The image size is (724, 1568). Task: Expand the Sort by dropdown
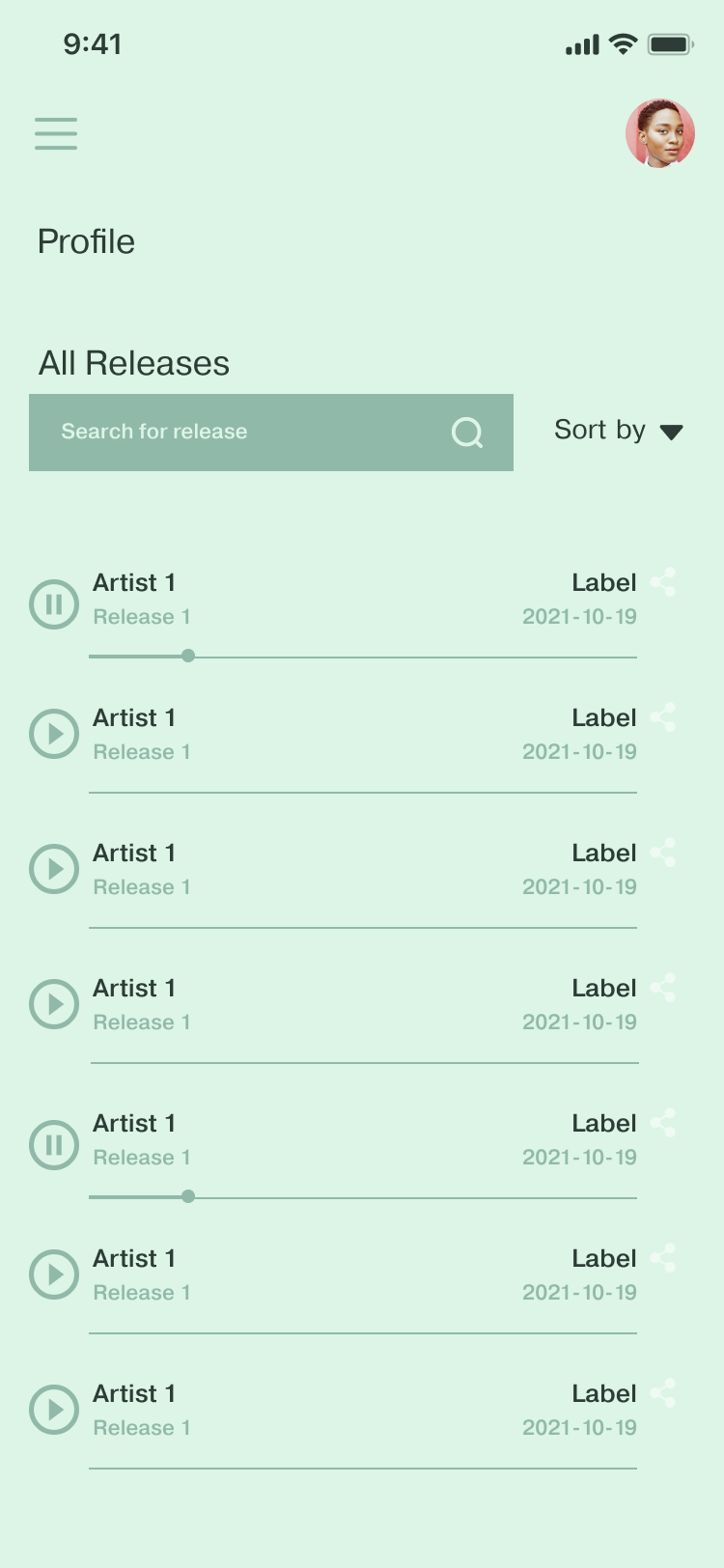[x=619, y=431]
